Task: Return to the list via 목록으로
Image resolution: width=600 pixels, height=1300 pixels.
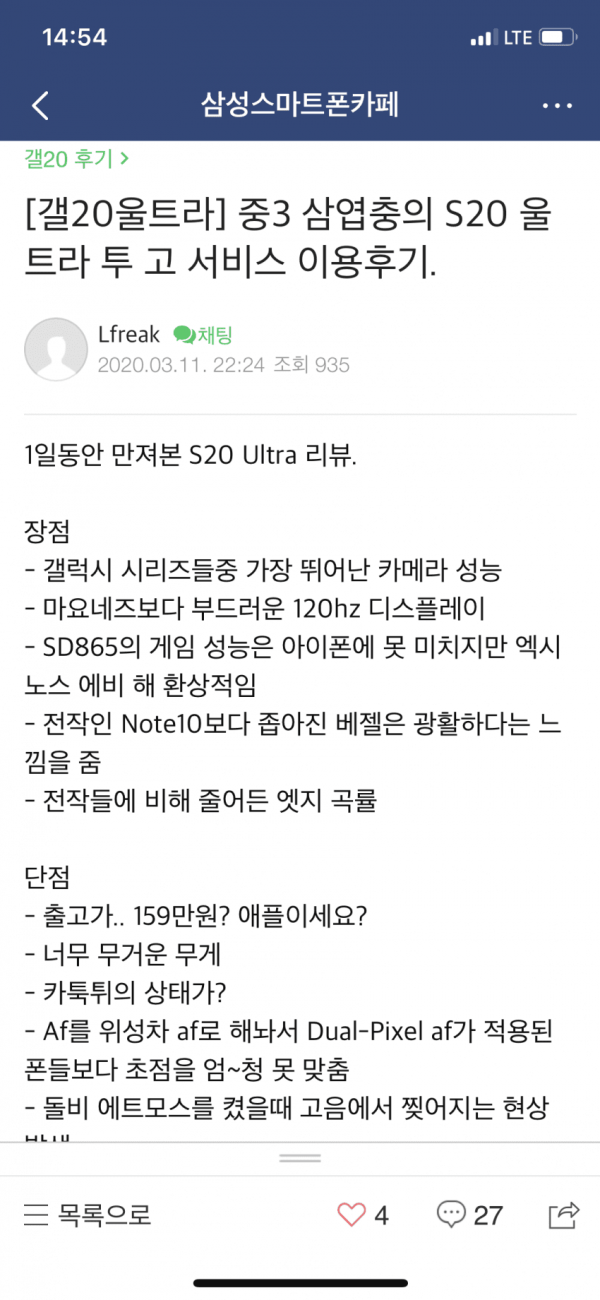Action: pos(87,1215)
